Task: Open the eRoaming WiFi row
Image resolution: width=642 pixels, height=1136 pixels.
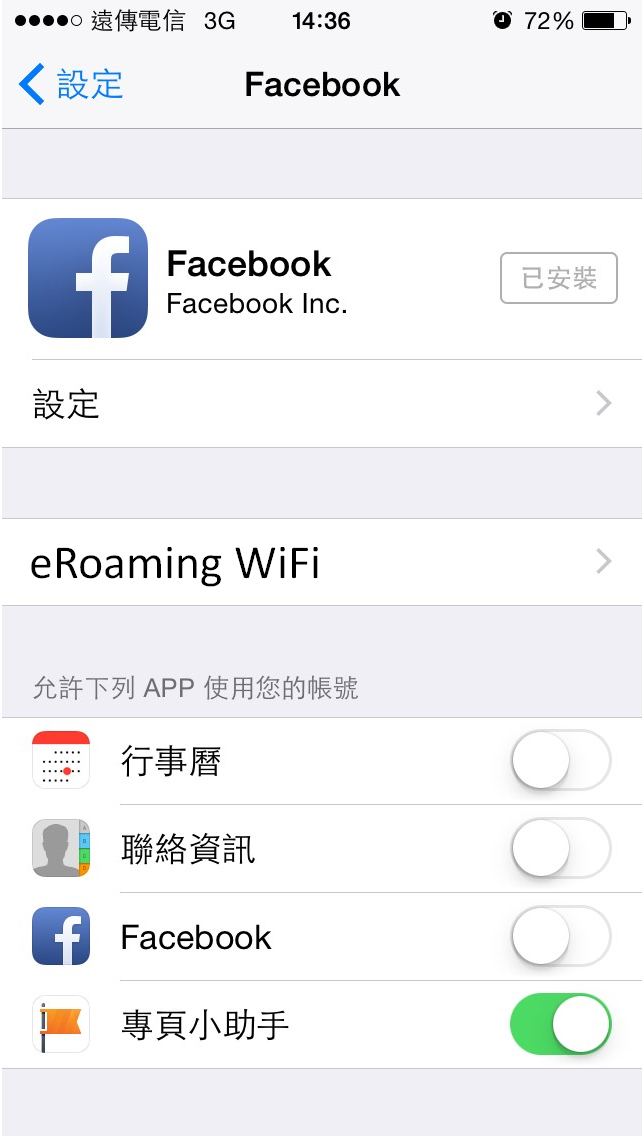Action: tap(320, 563)
